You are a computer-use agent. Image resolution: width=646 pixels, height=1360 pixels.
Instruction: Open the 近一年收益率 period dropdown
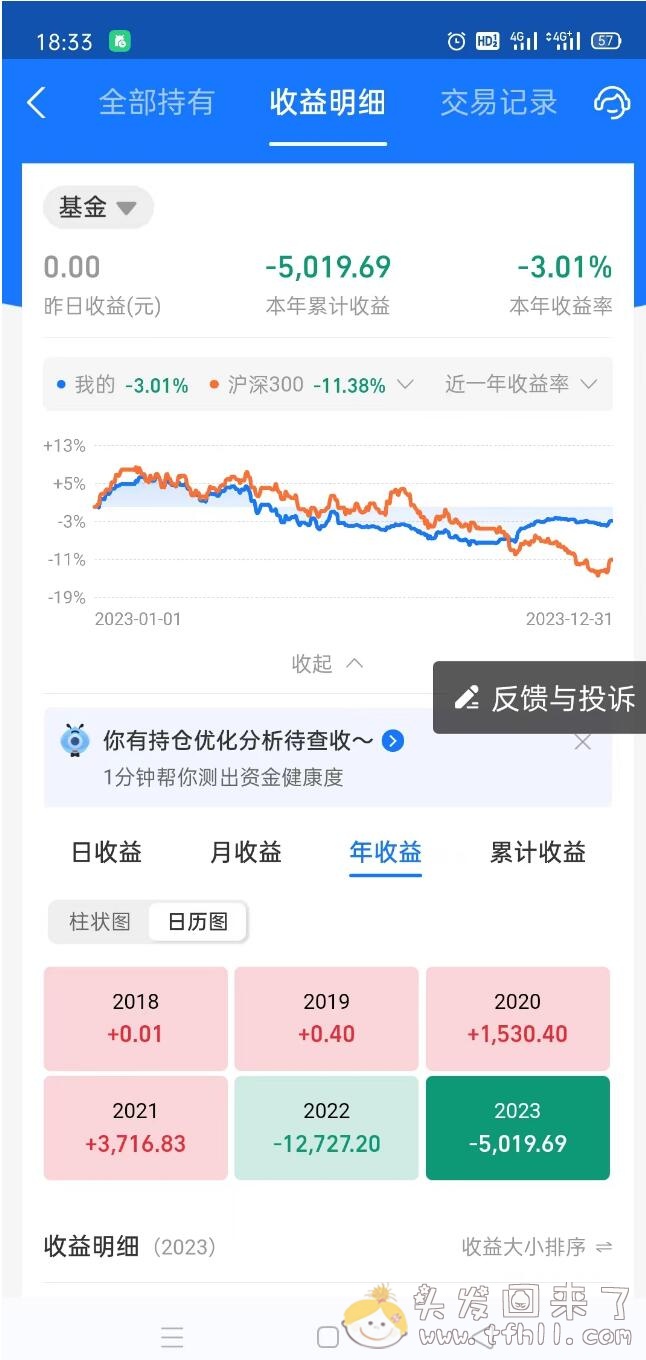click(x=520, y=384)
